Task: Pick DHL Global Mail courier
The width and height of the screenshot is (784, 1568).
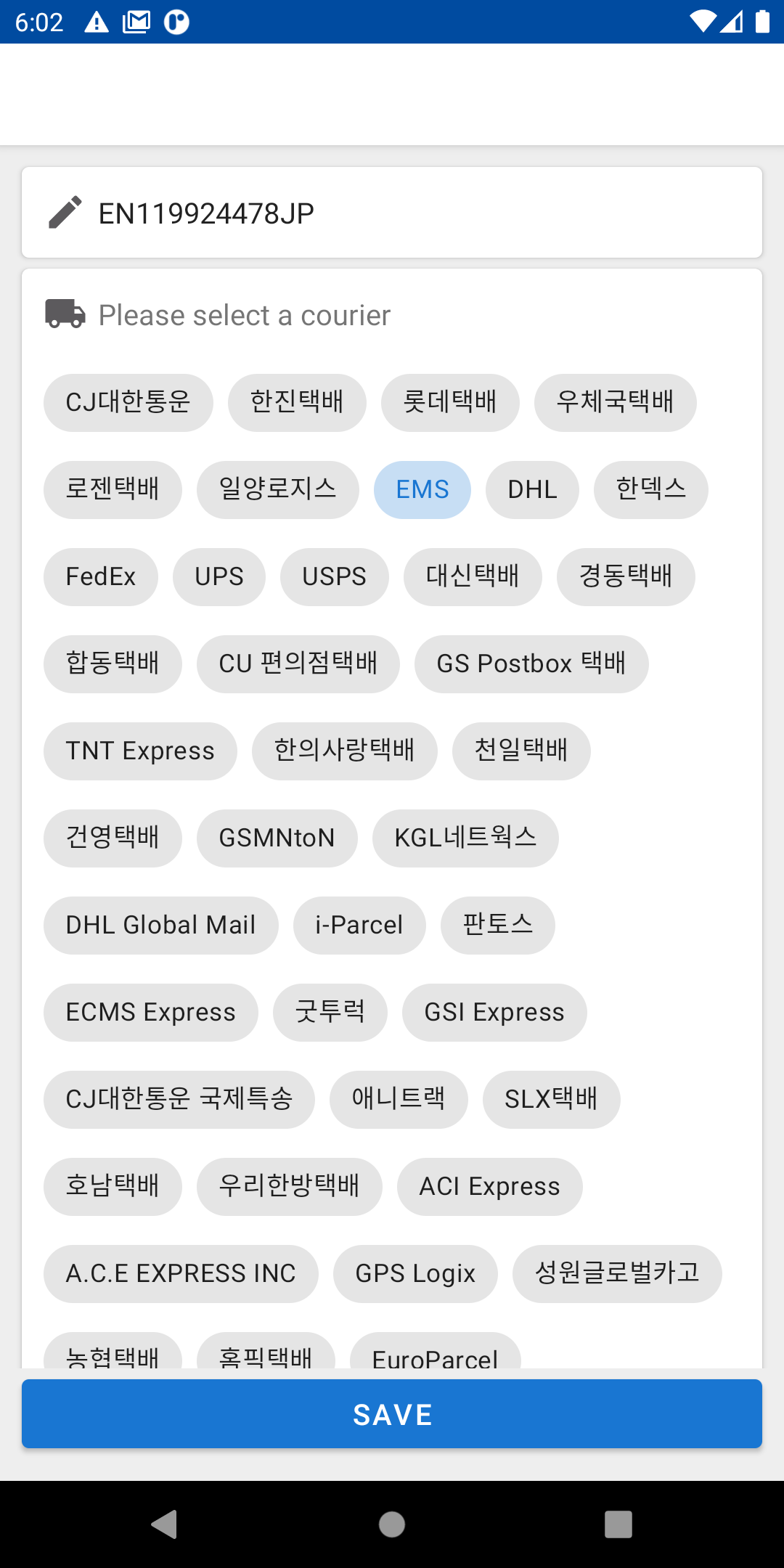Action: tap(160, 925)
